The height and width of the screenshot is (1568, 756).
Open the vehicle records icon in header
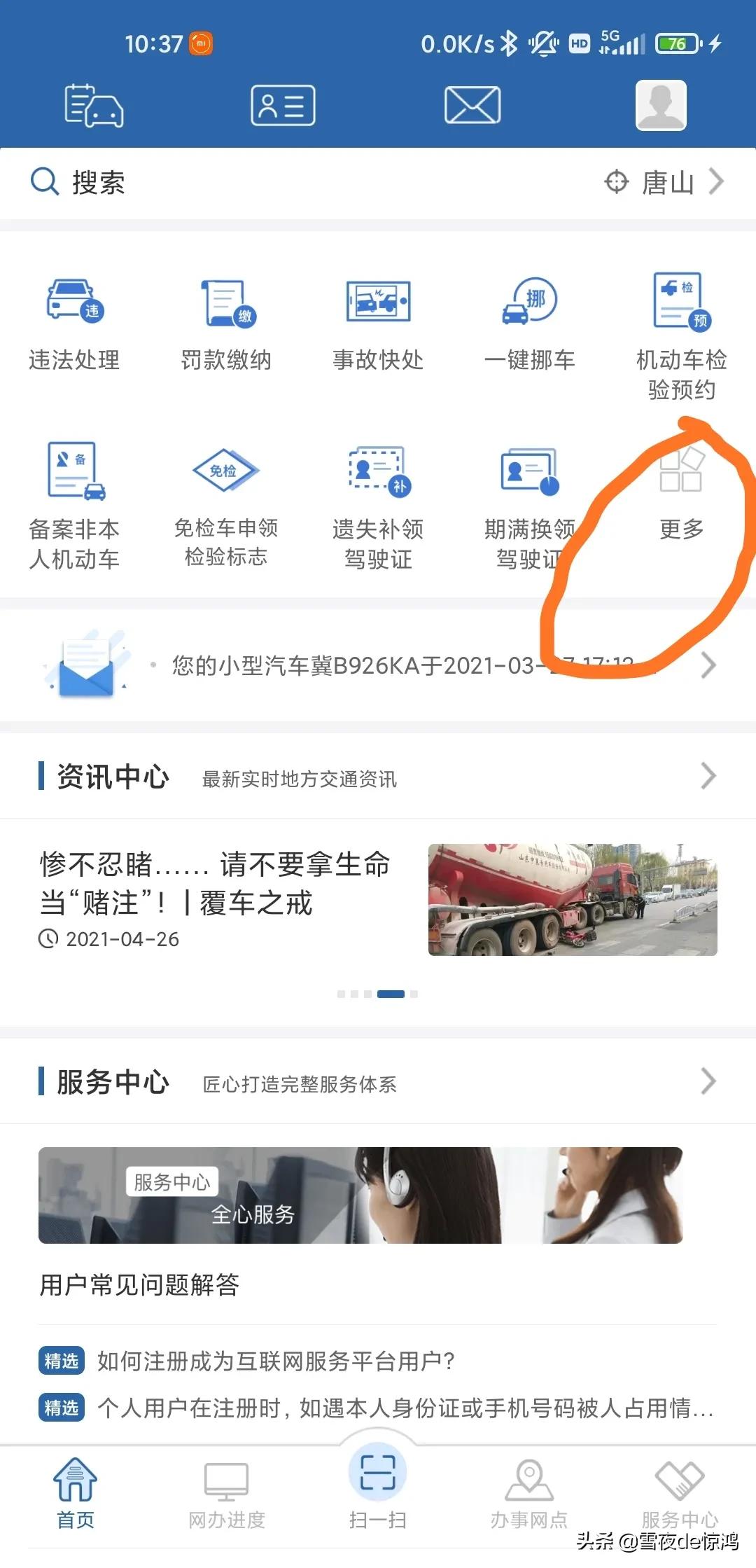[x=94, y=106]
